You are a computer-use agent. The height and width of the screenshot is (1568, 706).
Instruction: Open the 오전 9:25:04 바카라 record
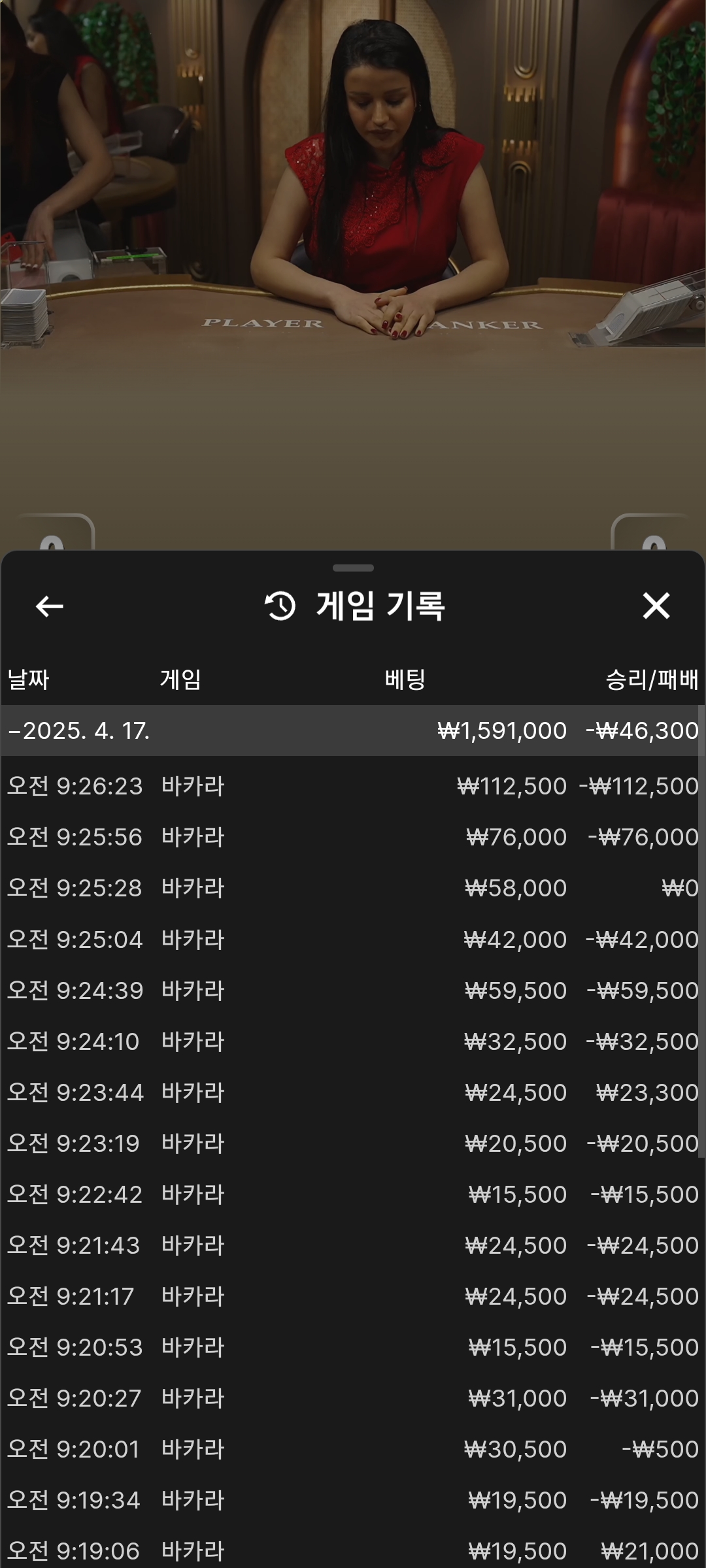[x=353, y=939]
